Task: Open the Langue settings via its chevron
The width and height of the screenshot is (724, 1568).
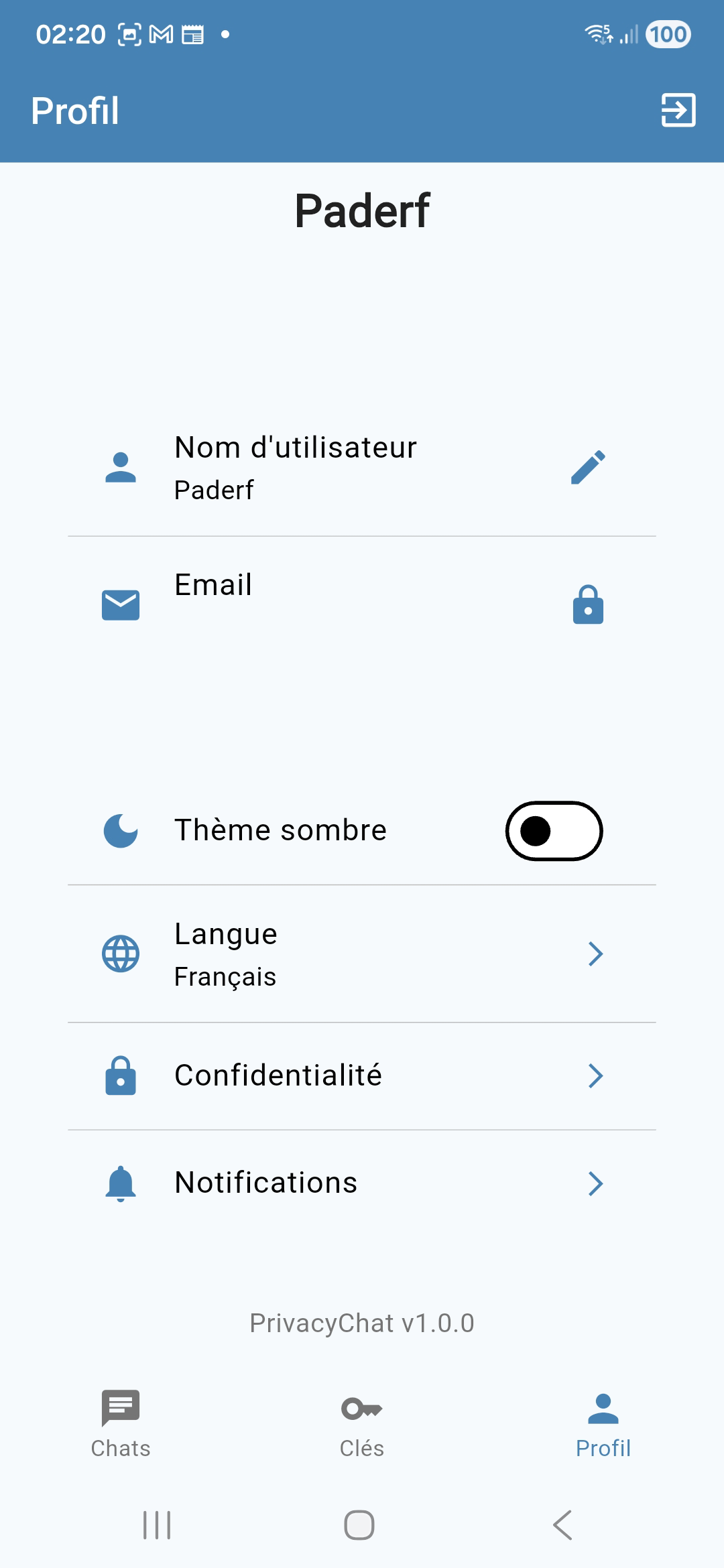Action: tap(595, 954)
